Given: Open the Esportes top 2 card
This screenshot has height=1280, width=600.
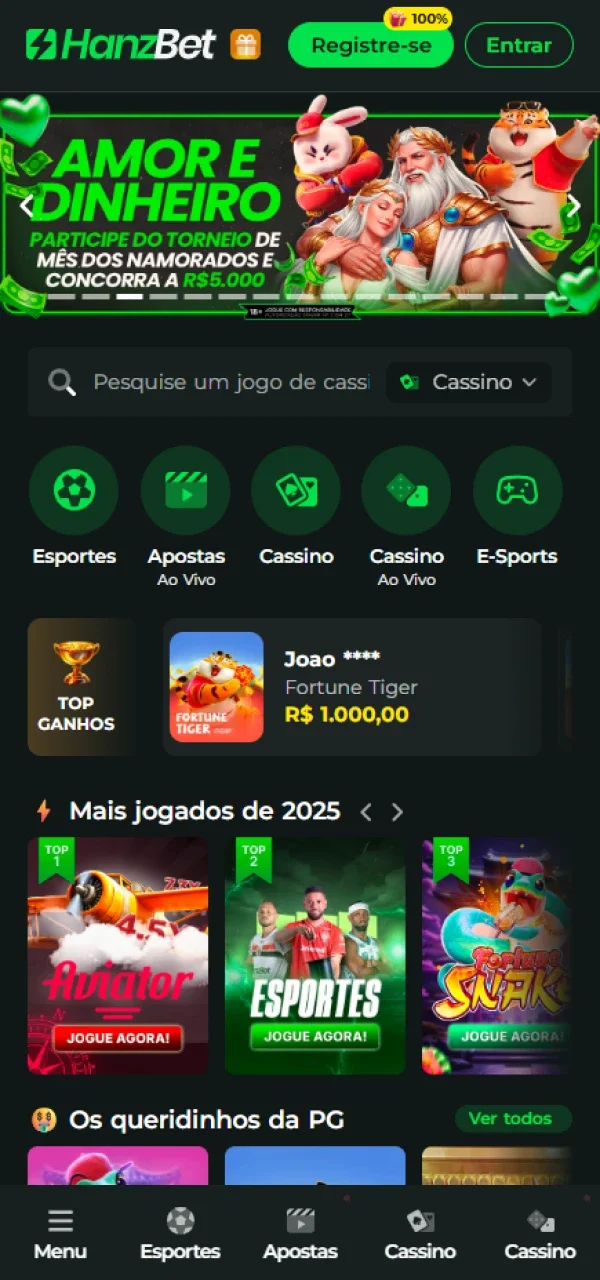Looking at the screenshot, I should point(315,955).
